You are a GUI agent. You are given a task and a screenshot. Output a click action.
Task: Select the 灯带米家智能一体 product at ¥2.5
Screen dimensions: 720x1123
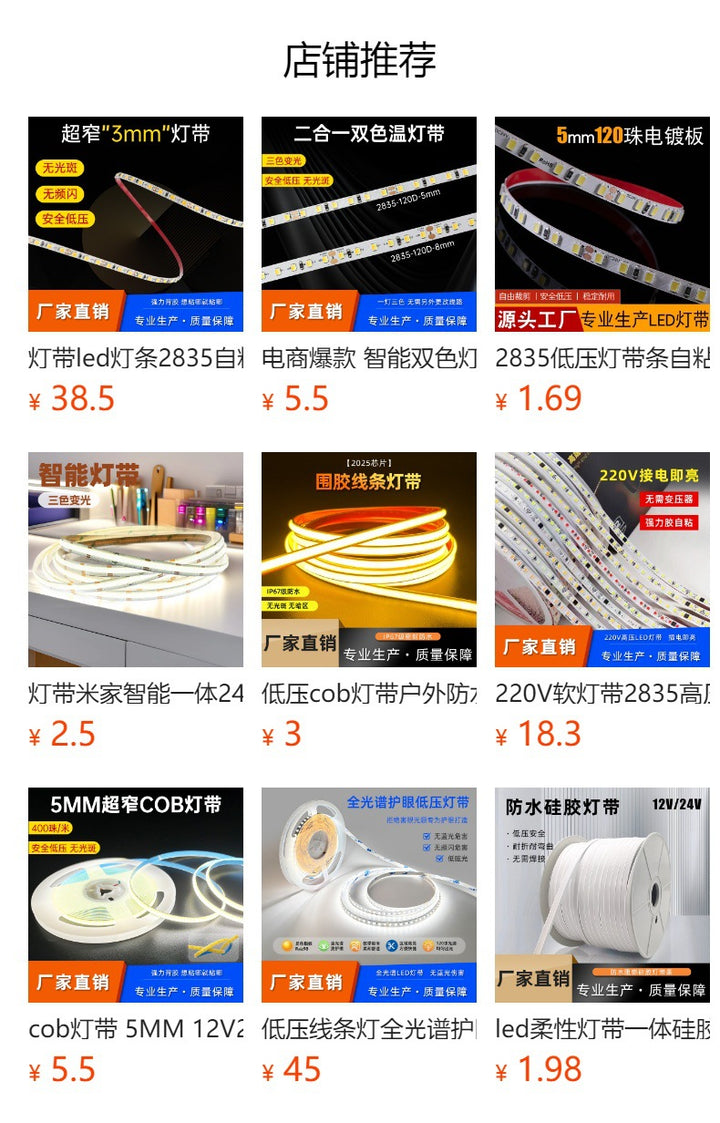pos(135,560)
